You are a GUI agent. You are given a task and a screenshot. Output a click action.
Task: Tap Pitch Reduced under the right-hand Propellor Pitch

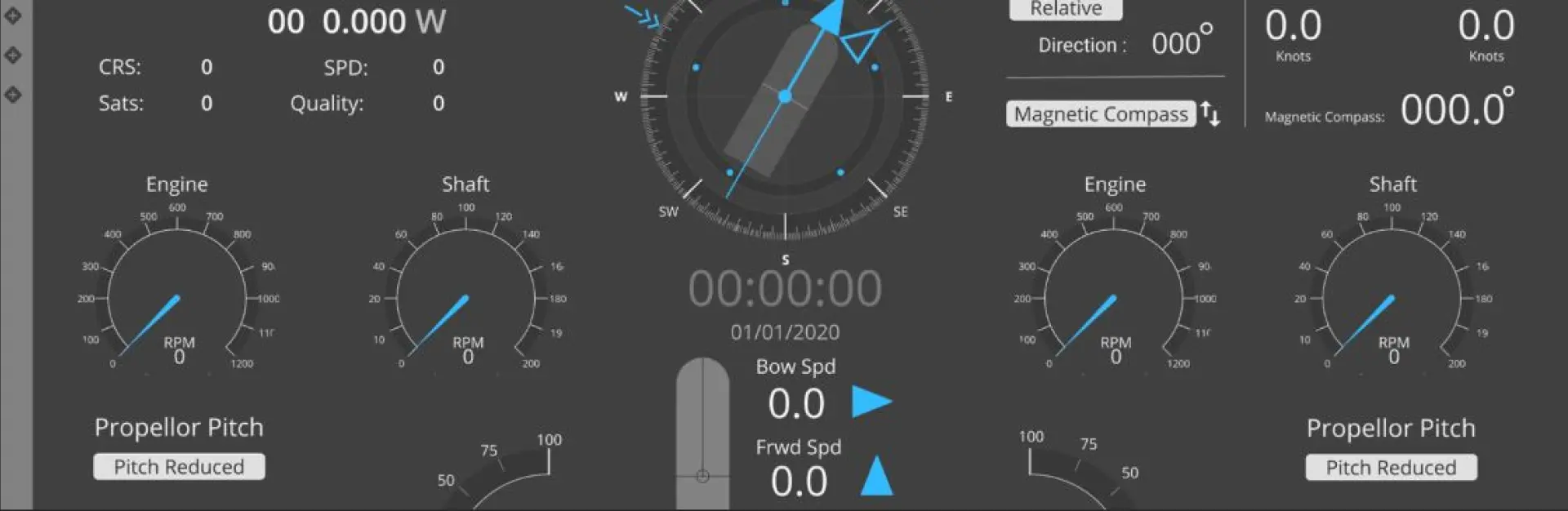pos(1391,468)
